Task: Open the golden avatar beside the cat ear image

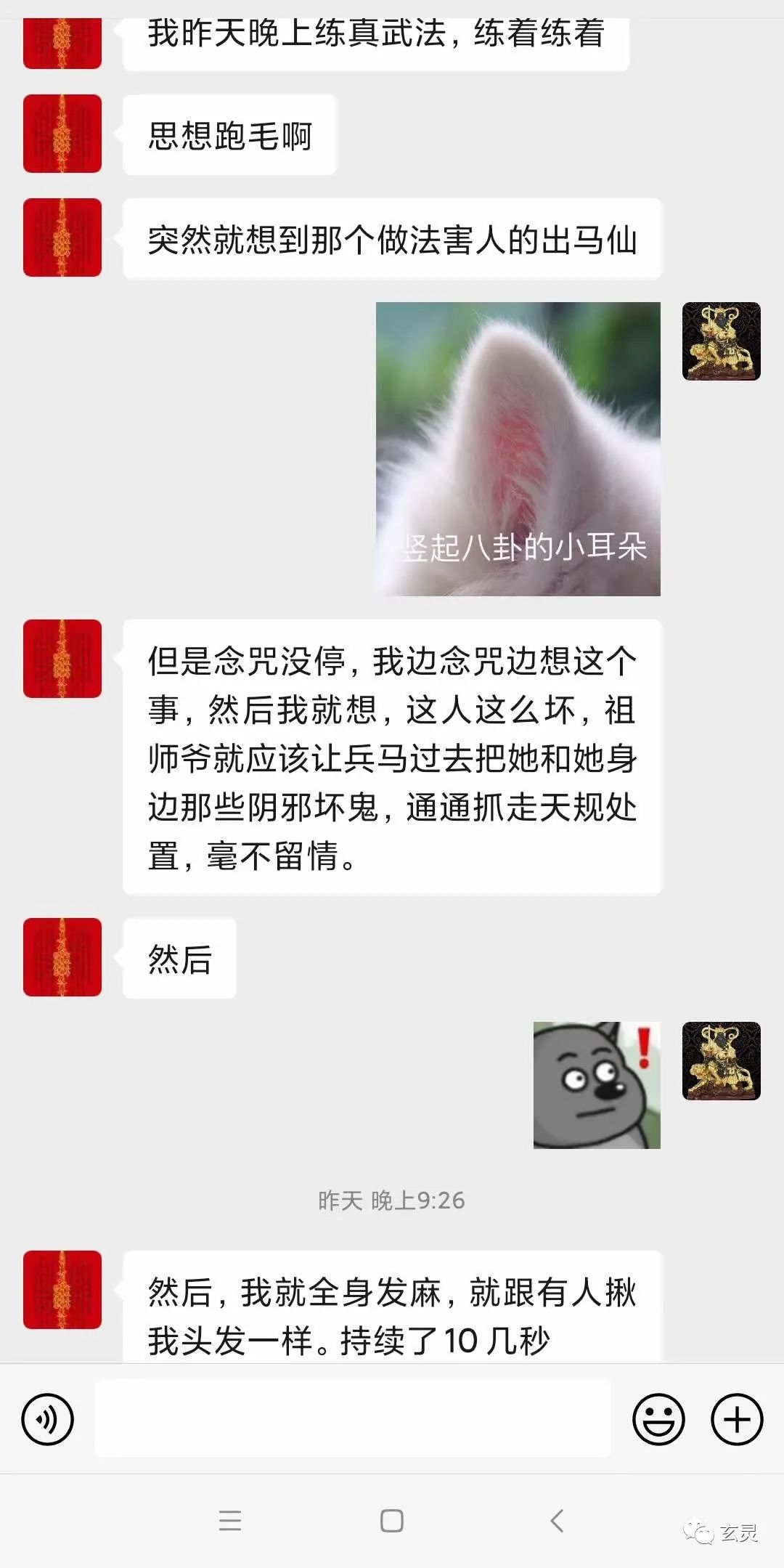Action: tap(721, 341)
